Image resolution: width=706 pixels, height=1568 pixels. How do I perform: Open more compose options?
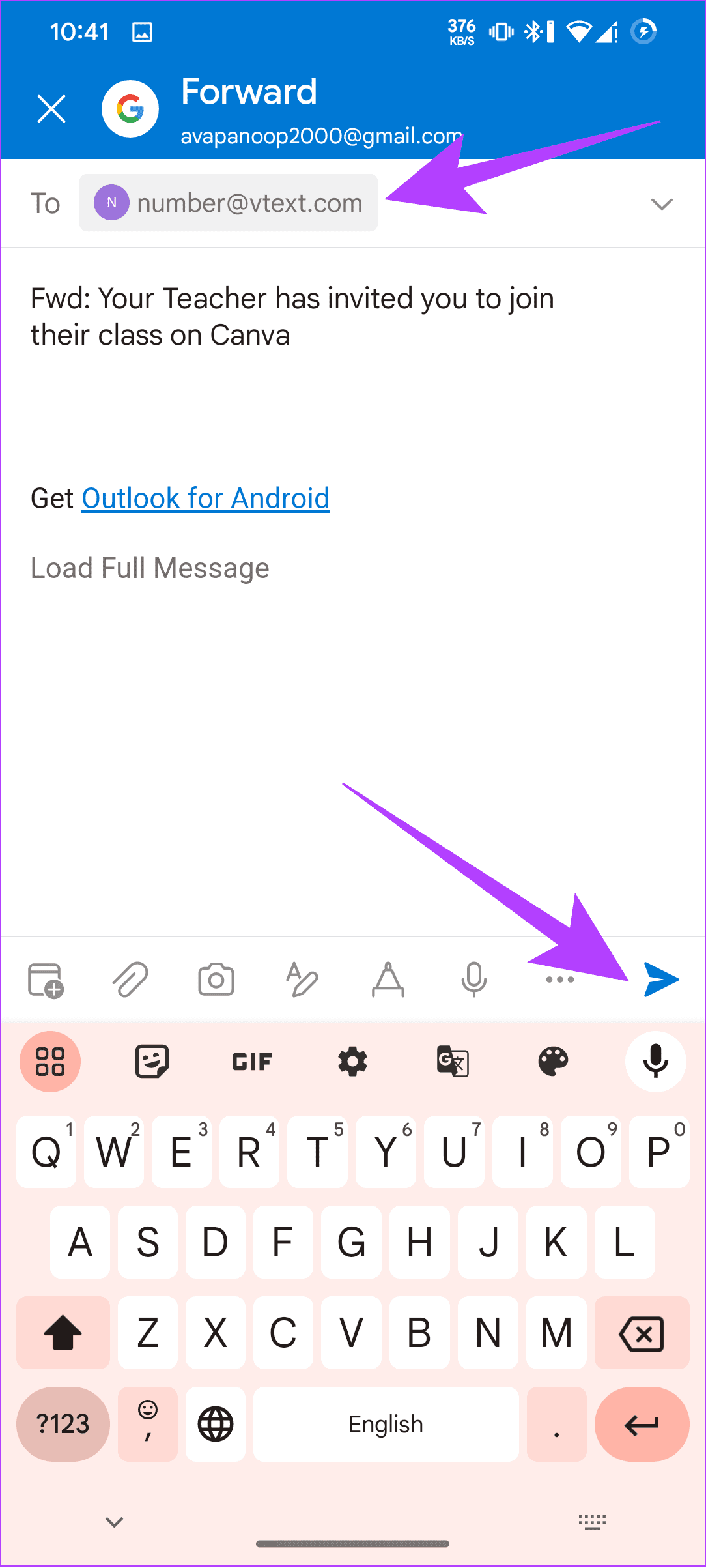click(559, 980)
